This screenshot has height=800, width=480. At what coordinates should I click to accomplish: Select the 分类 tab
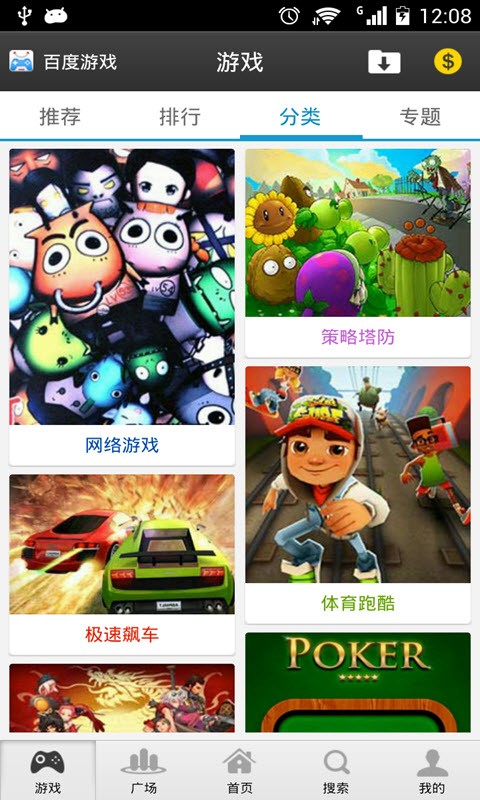click(x=300, y=116)
